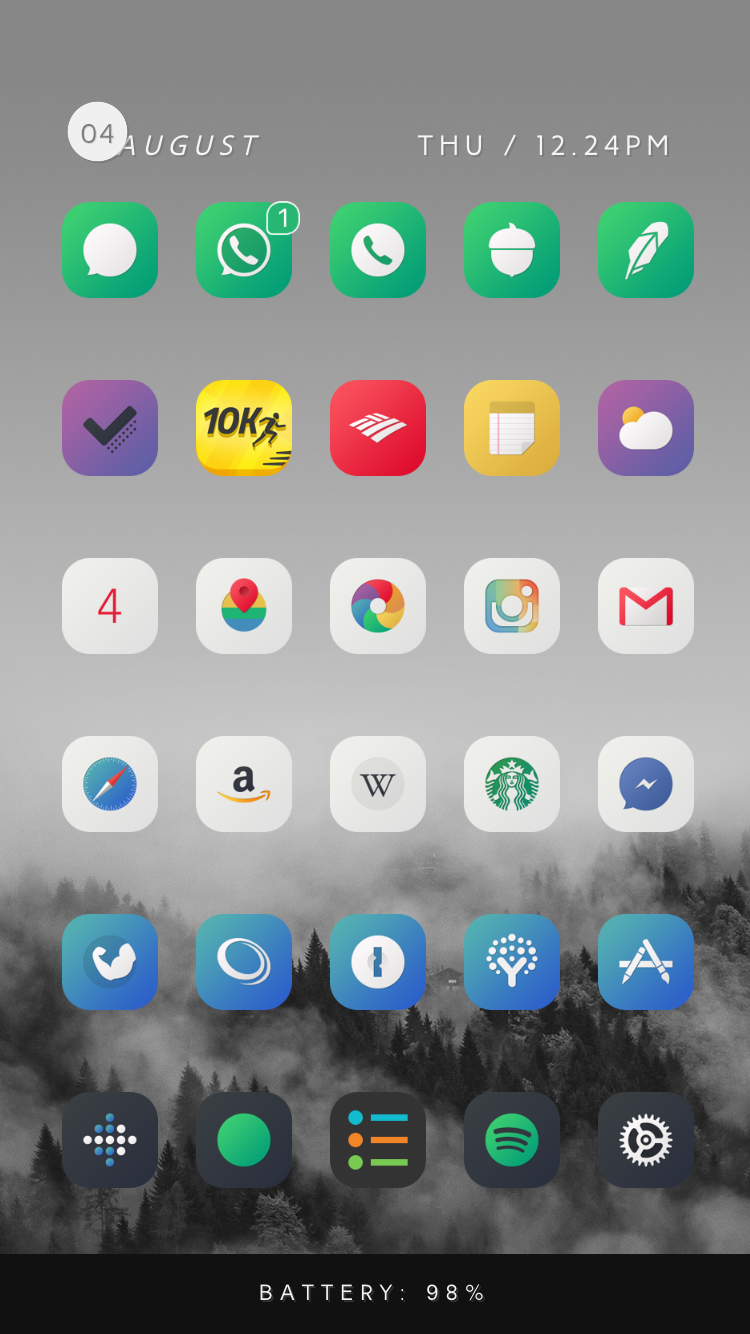Screen dimensions: 750x1334
Task: Open the 10K running app
Action: point(244,428)
